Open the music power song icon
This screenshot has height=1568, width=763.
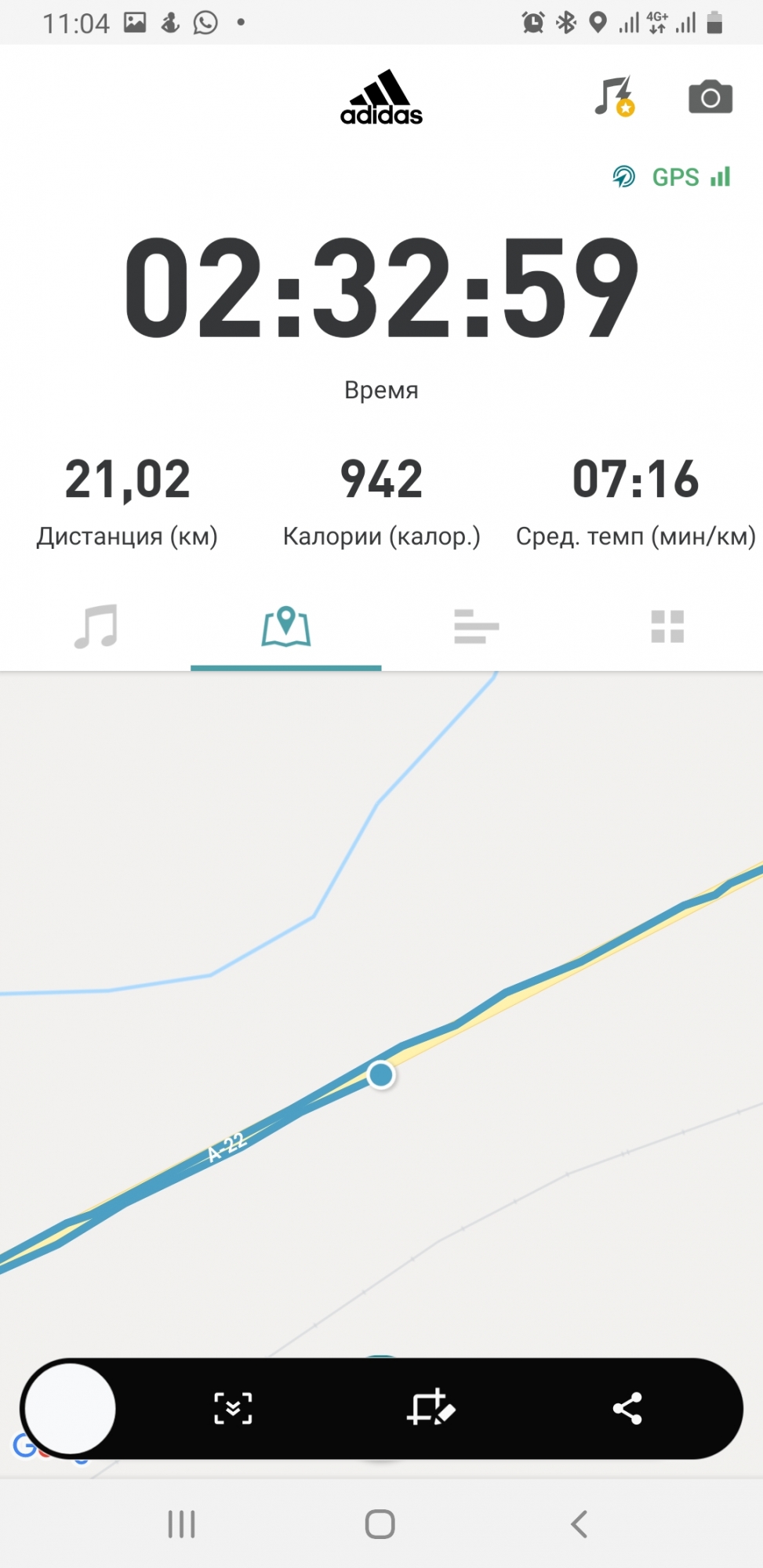point(613,97)
